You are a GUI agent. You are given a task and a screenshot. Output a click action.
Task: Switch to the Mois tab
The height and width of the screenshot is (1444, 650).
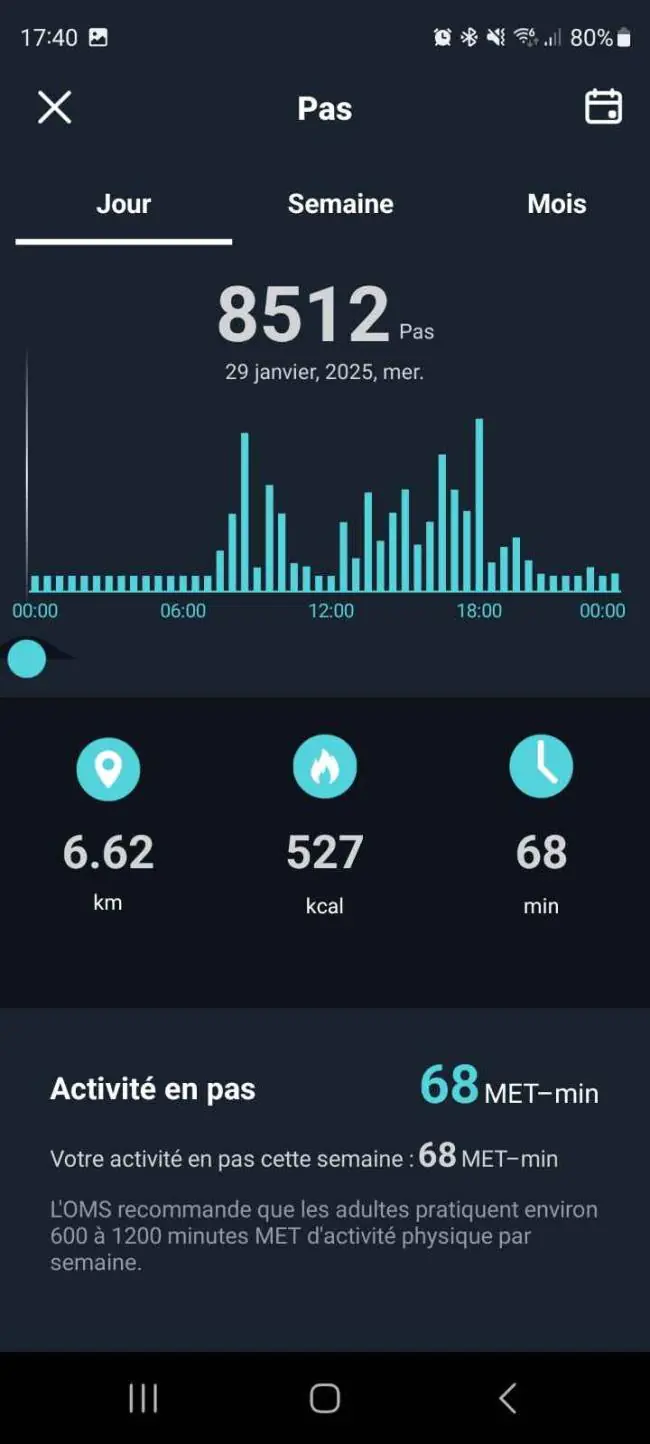click(557, 204)
